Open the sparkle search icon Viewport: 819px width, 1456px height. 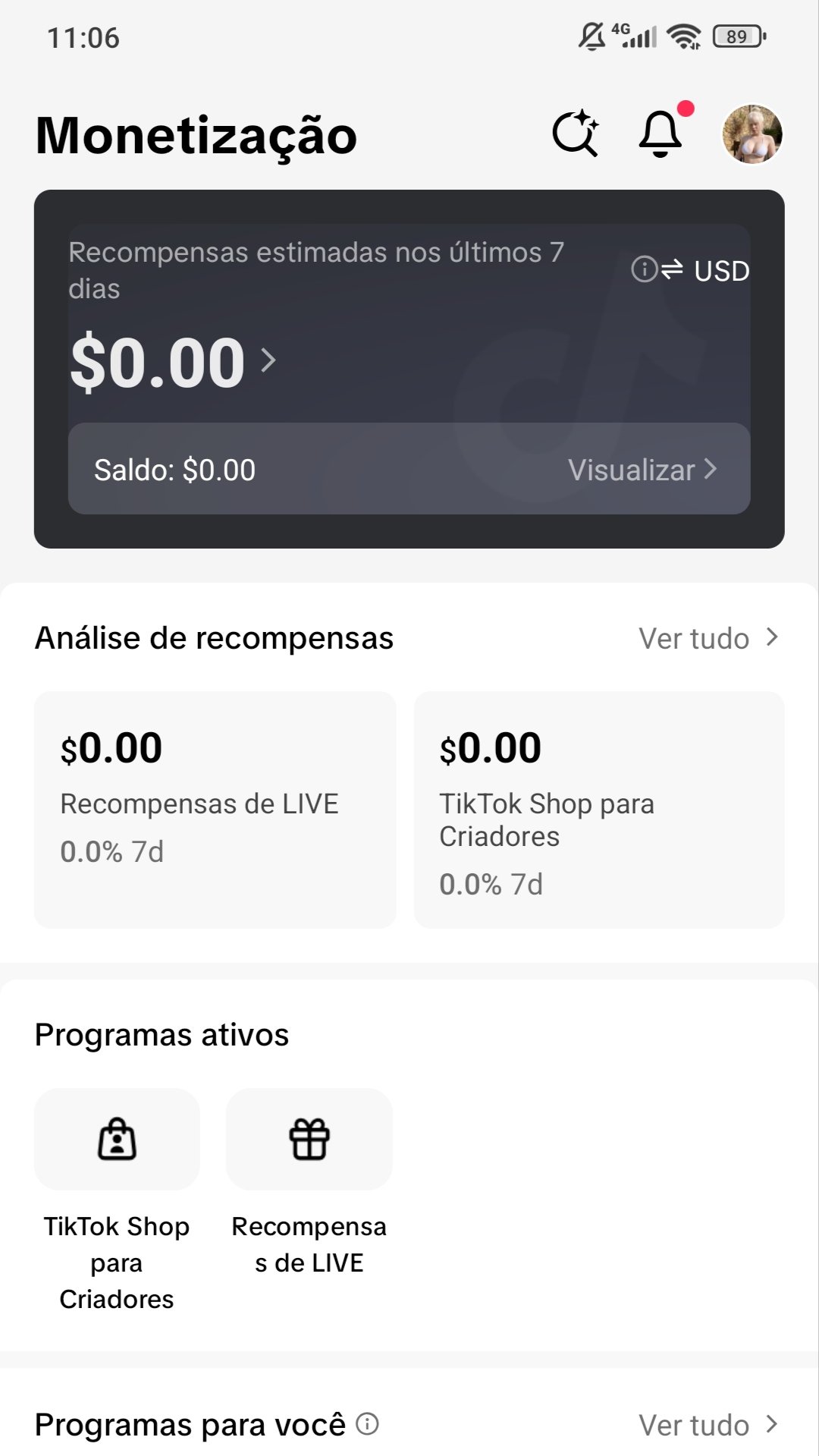[x=576, y=134]
